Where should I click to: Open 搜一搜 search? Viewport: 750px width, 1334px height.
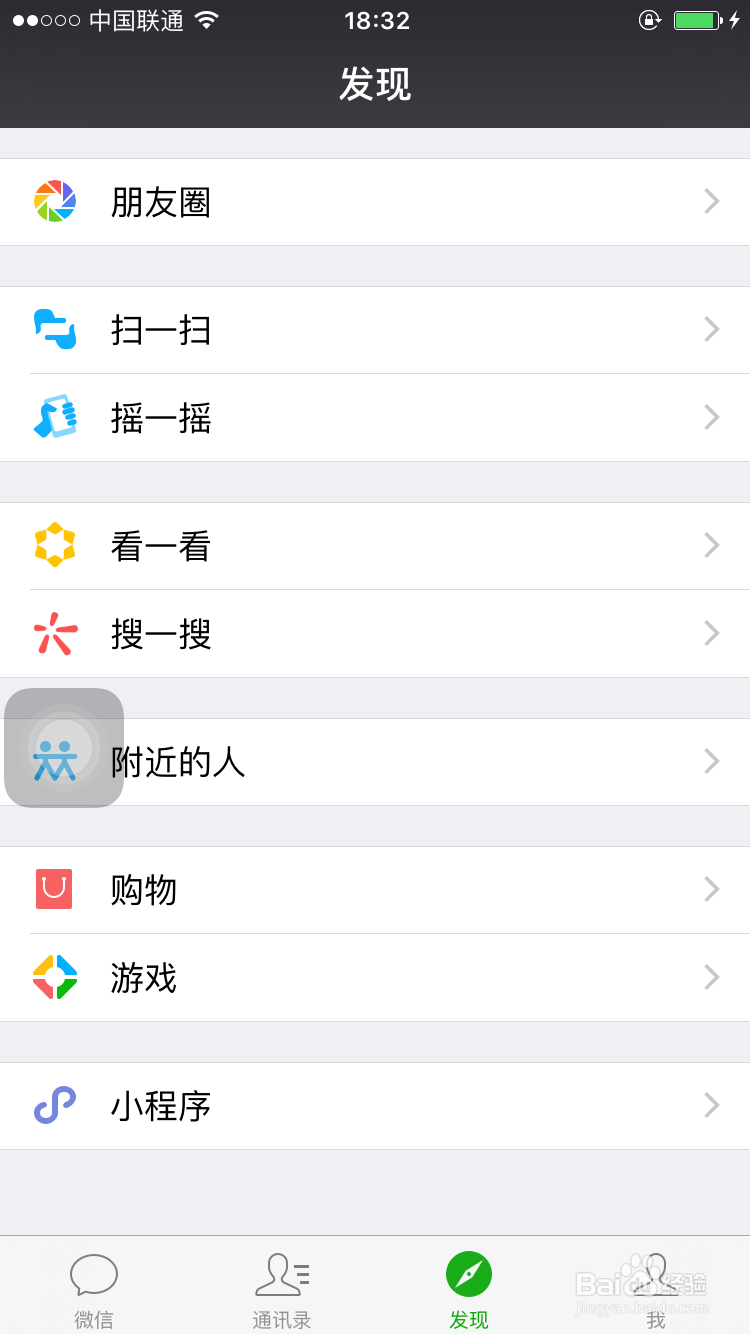pyautogui.click(x=375, y=634)
